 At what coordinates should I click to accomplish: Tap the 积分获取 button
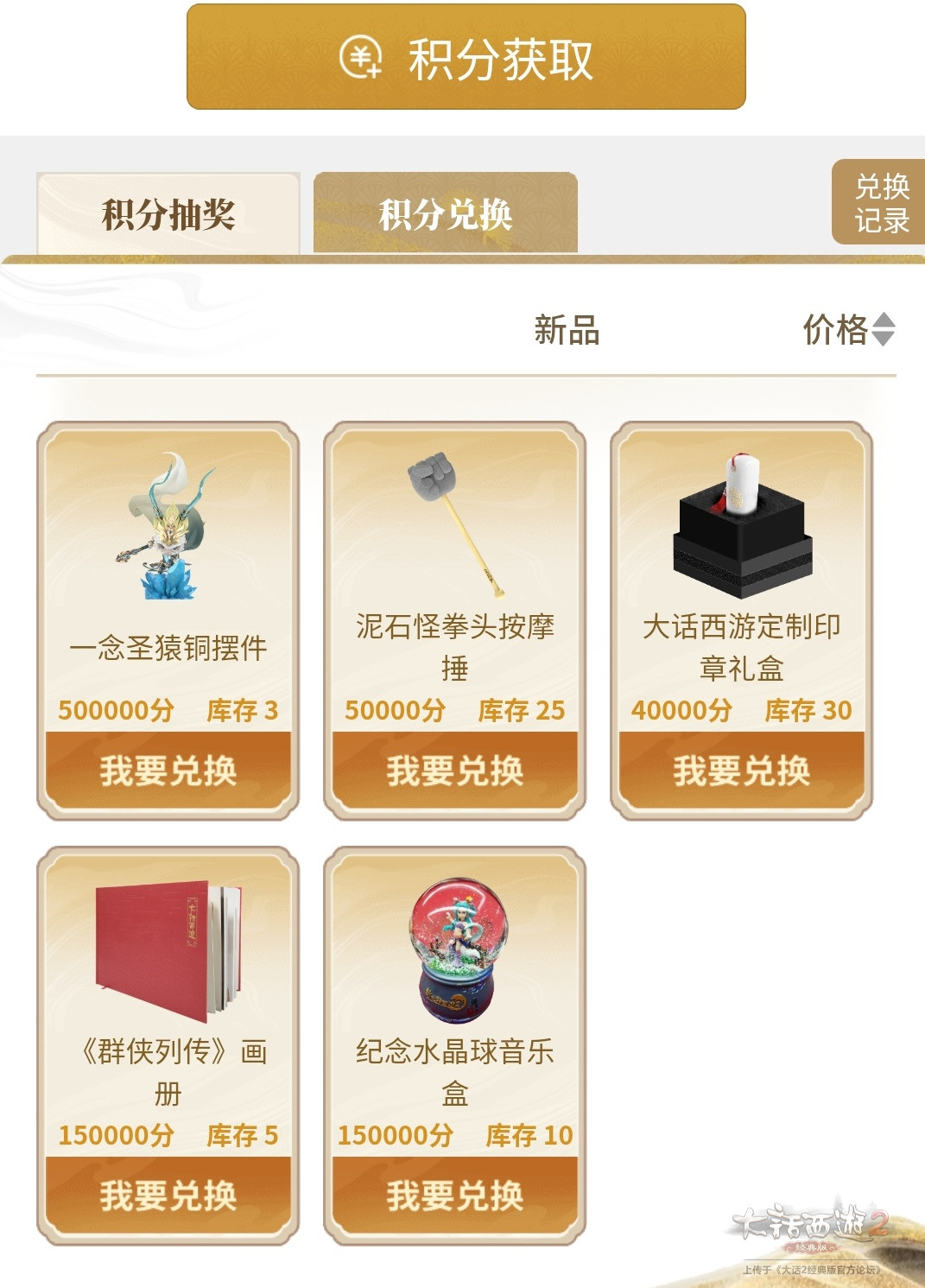point(466,58)
